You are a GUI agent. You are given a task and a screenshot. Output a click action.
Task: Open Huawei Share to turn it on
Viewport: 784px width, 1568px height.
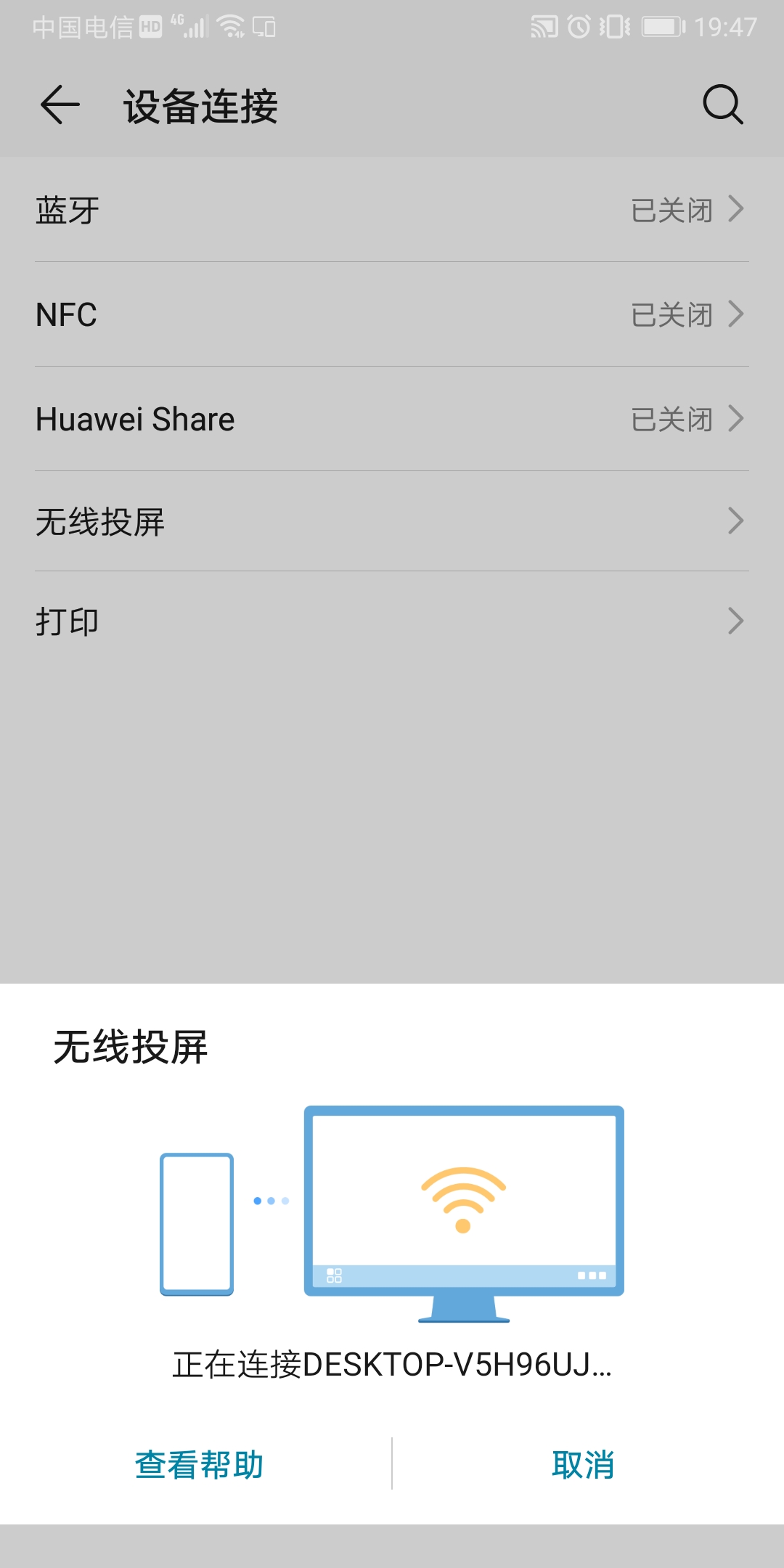[x=392, y=419]
